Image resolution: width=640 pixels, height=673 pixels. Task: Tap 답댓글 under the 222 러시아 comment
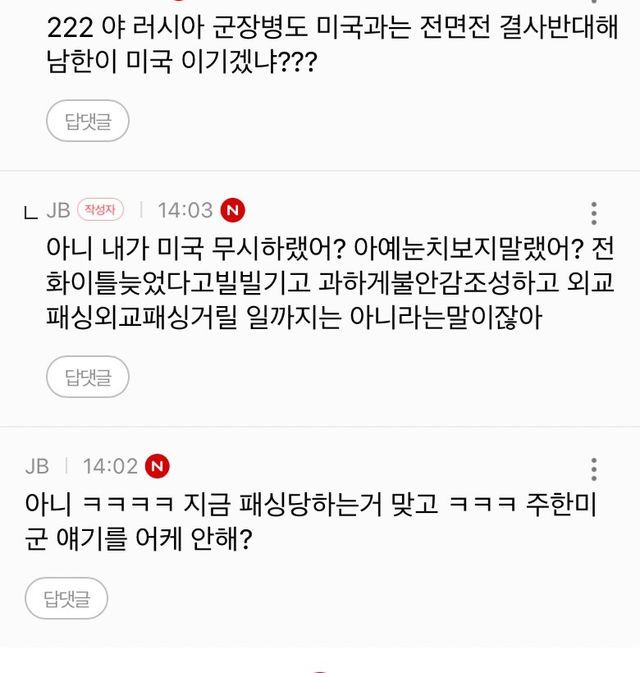88,120
